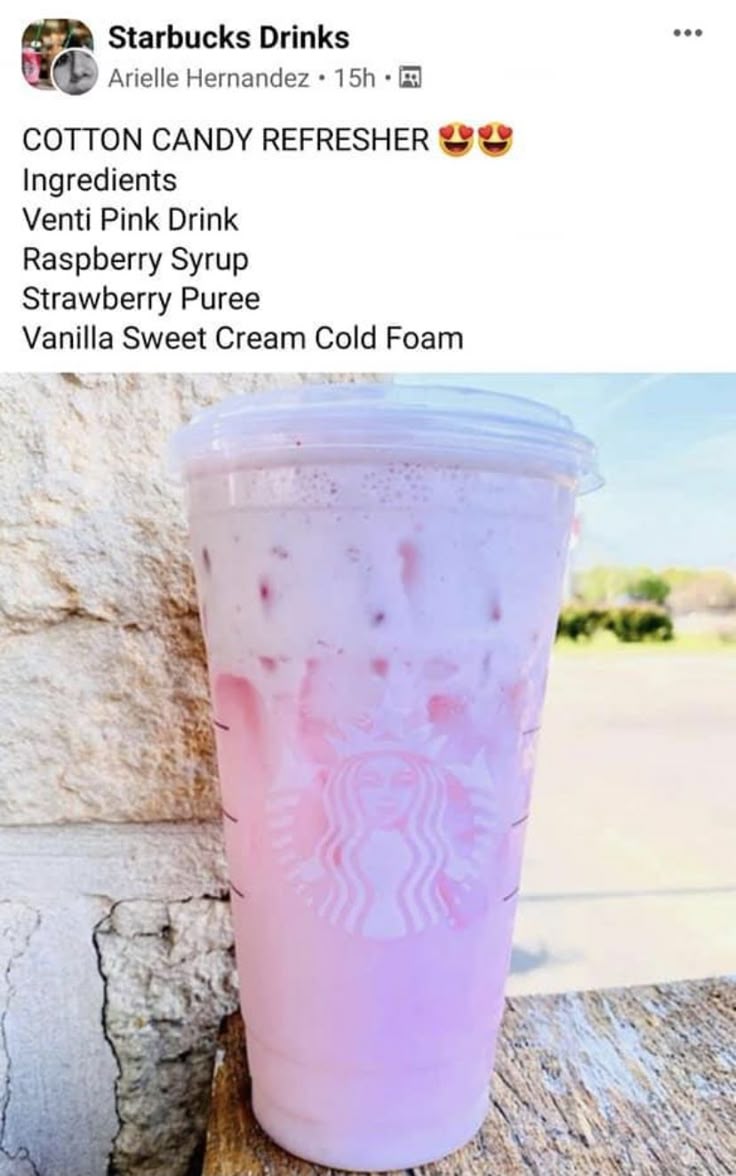This screenshot has width=736, height=1176.
Task: Open the post's three-dot overflow menu
Action: tap(688, 33)
